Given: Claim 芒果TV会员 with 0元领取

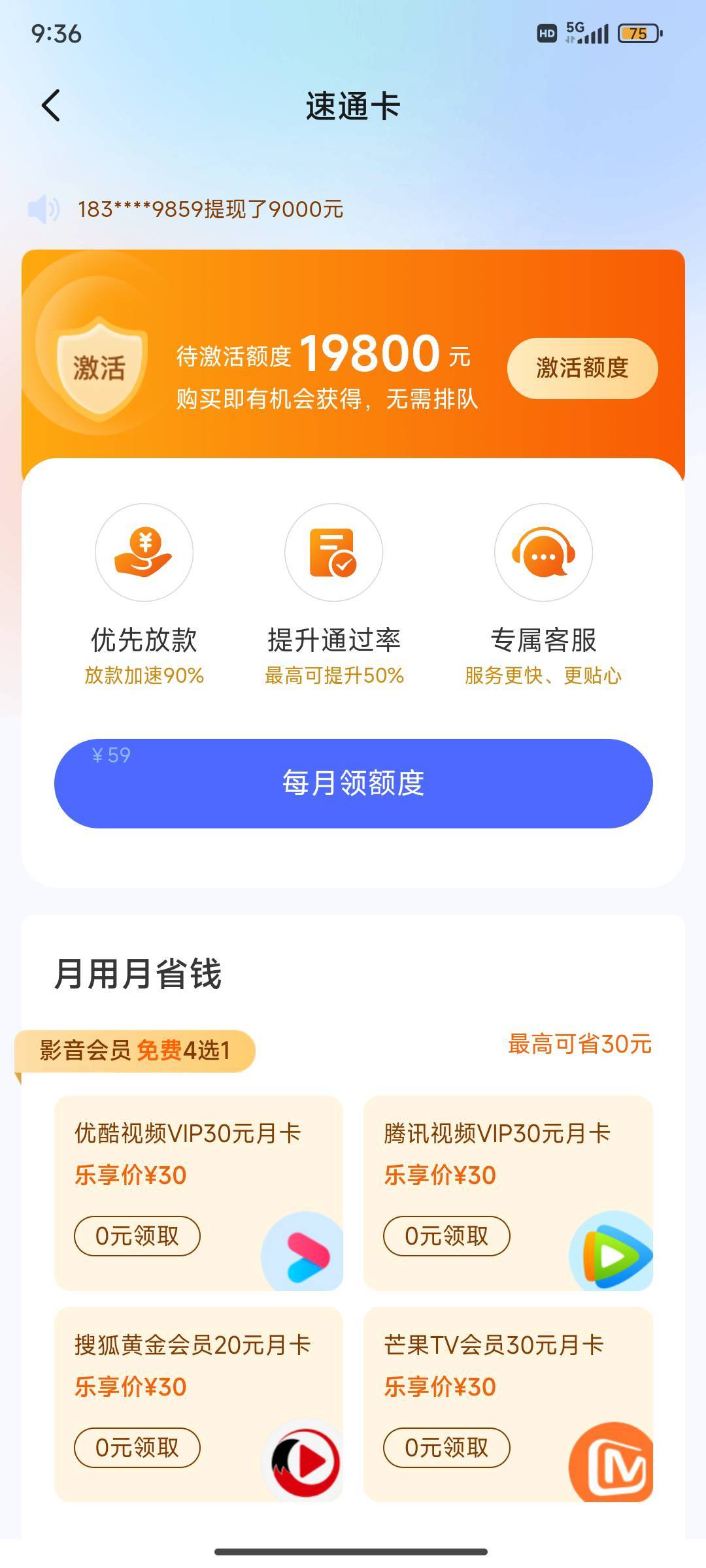Looking at the screenshot, I should (x=446, y=1447).
